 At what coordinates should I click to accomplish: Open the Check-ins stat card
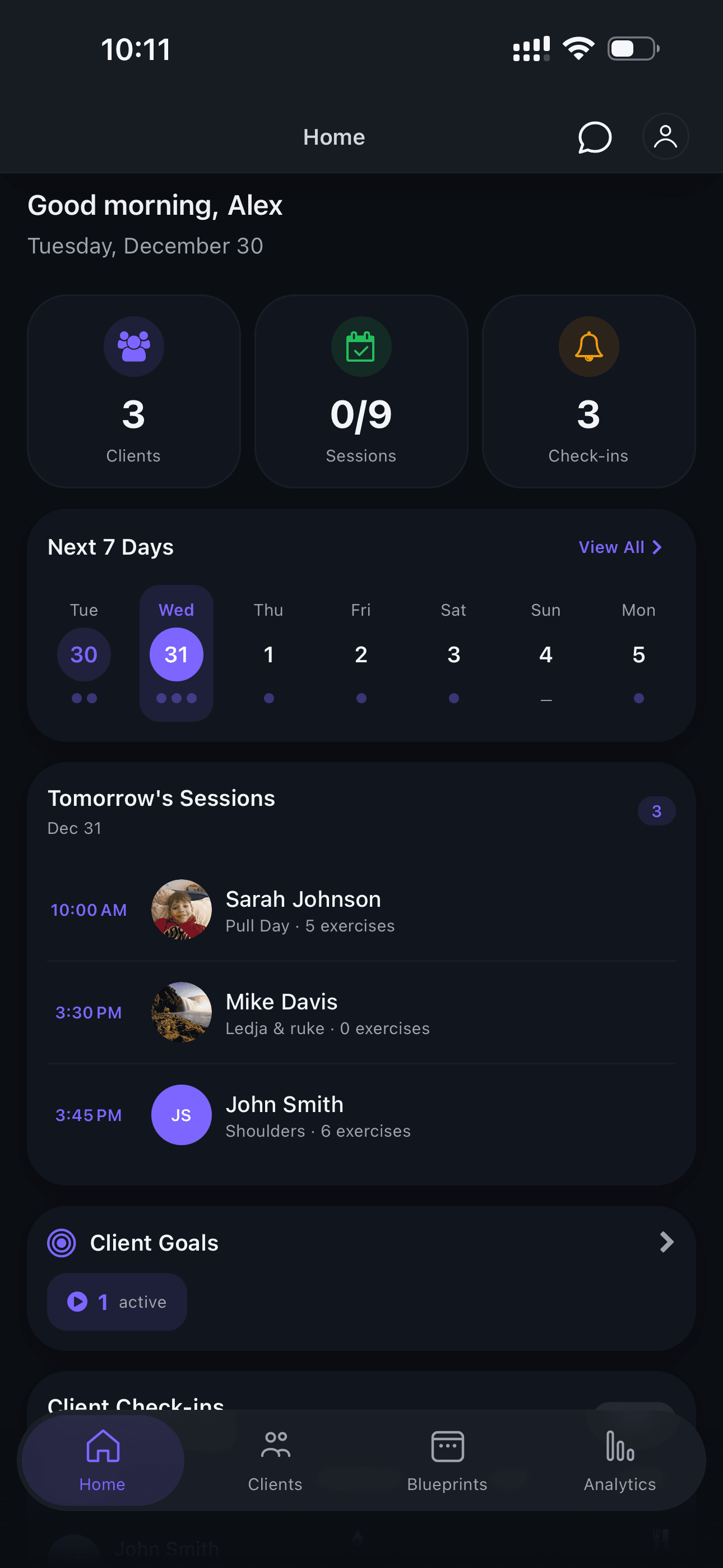pyautogui.click(x=588, y=391)
